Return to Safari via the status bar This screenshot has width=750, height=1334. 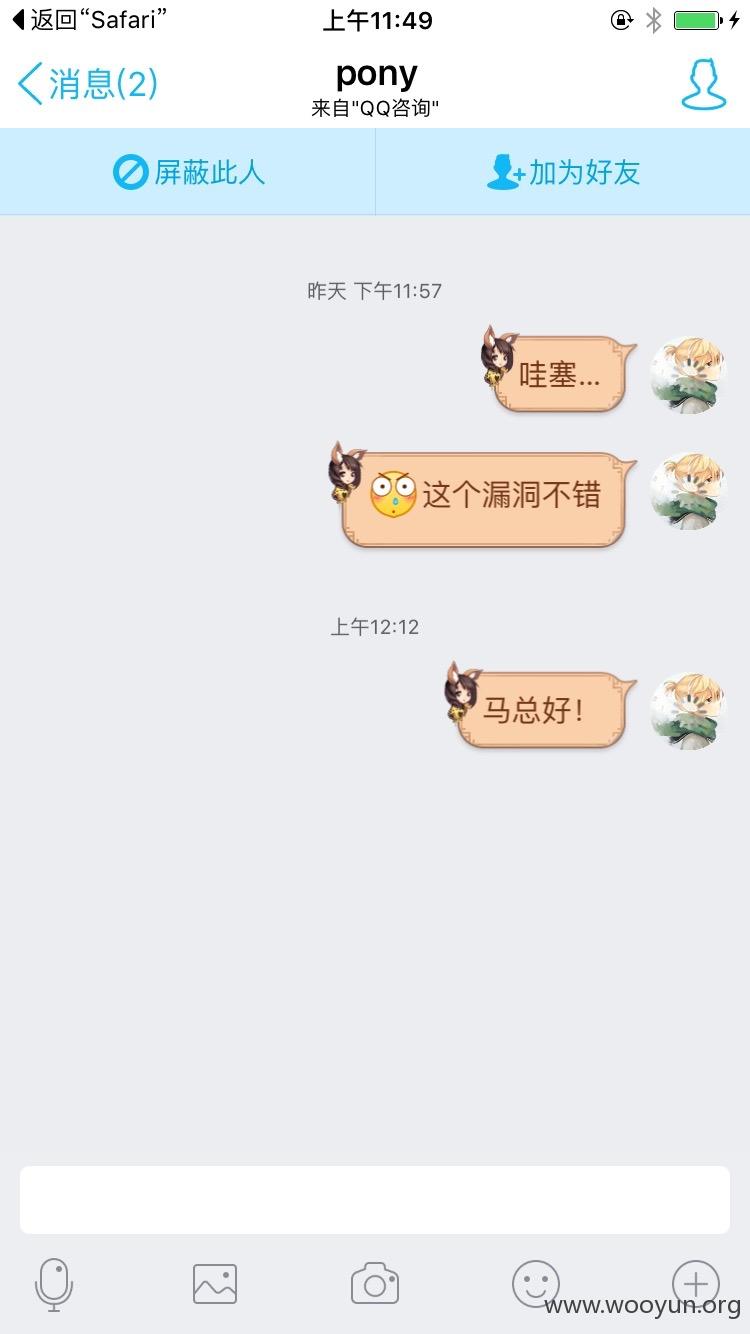pyautogui.click(x=89, y=19)
